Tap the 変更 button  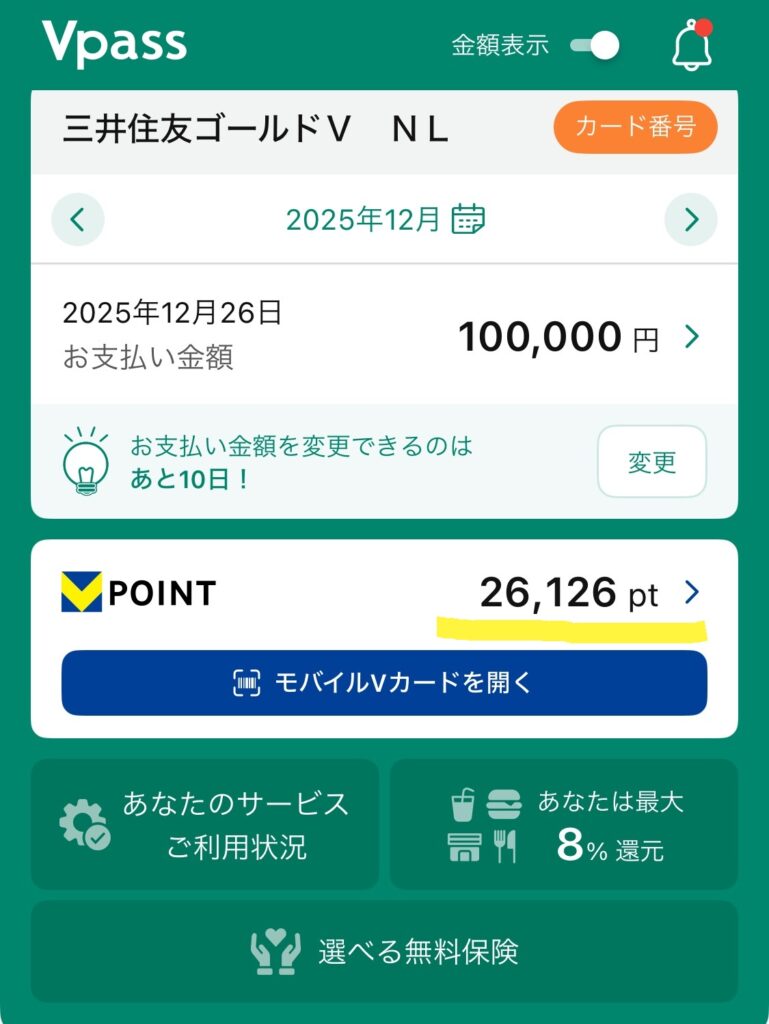652,461
